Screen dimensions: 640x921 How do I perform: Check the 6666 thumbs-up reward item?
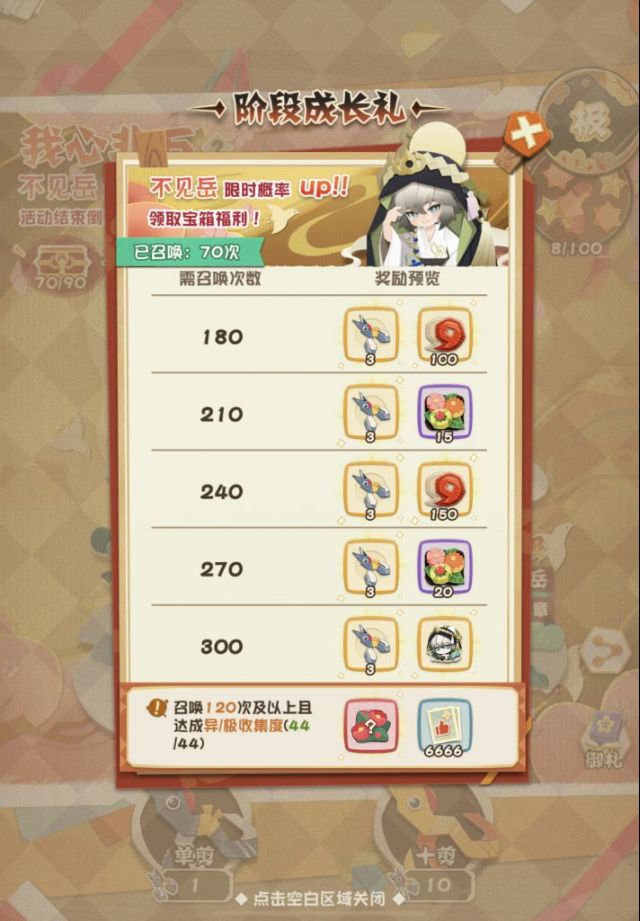[445, 727]
